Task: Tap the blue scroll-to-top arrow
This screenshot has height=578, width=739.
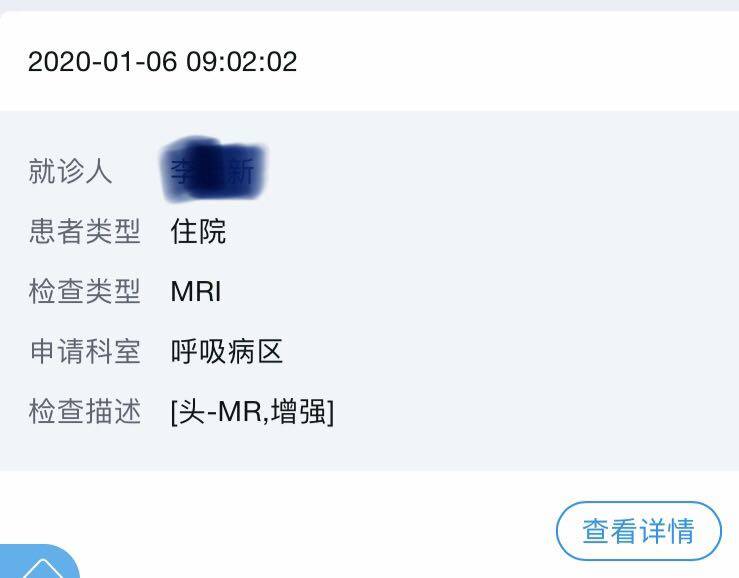Action: tap(38, 564)
